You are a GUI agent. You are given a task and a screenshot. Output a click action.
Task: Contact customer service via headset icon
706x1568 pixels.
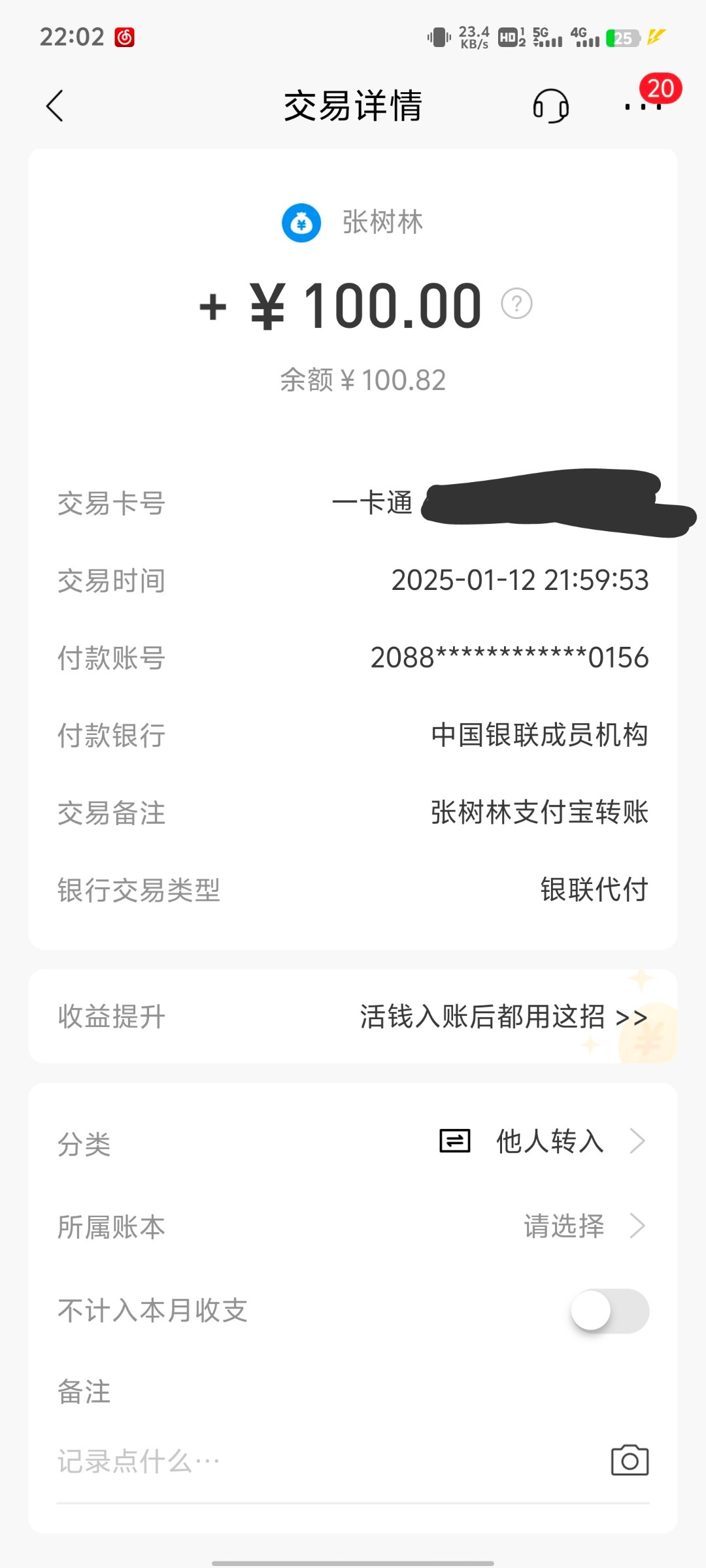pyautogui.click(x=550, y=106)
